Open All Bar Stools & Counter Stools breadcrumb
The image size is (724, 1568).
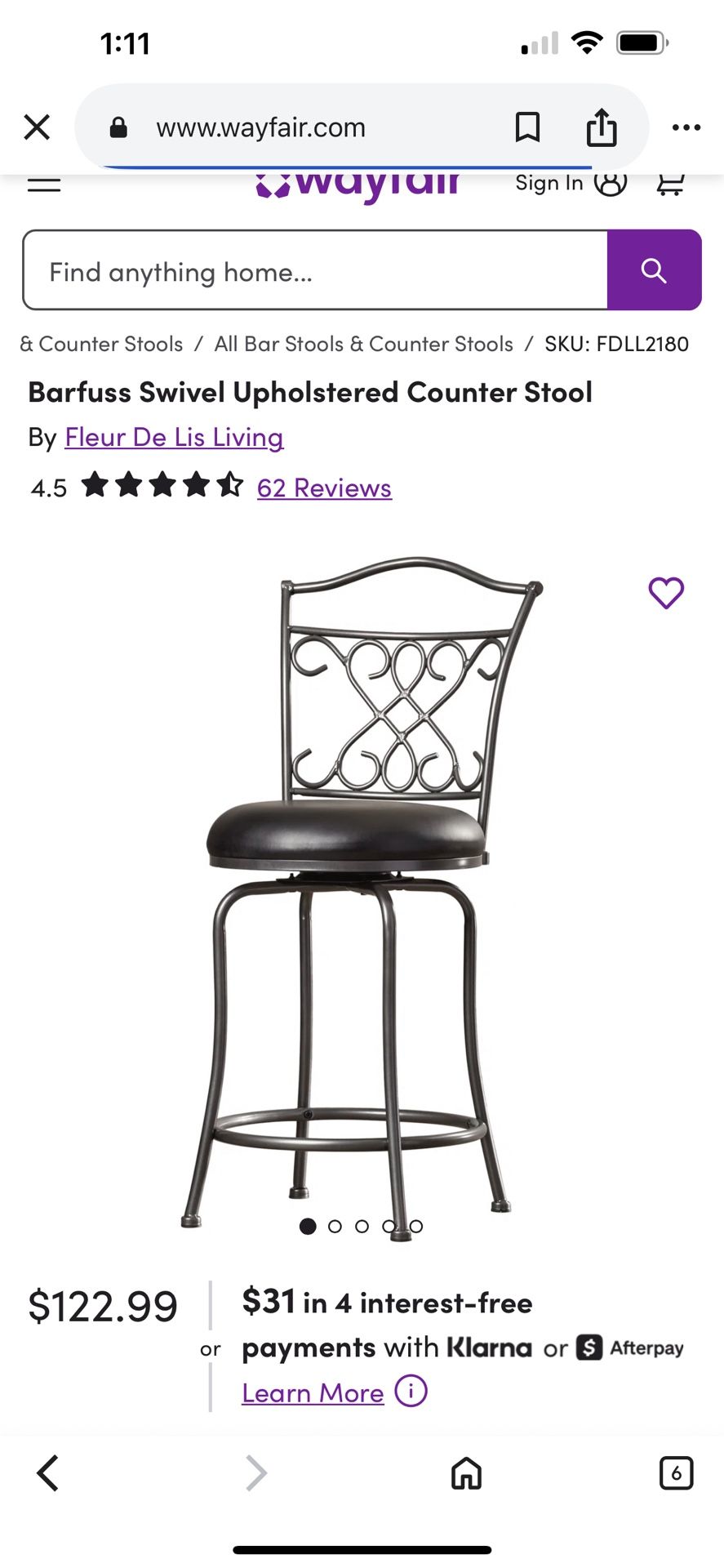coord(363,344)
